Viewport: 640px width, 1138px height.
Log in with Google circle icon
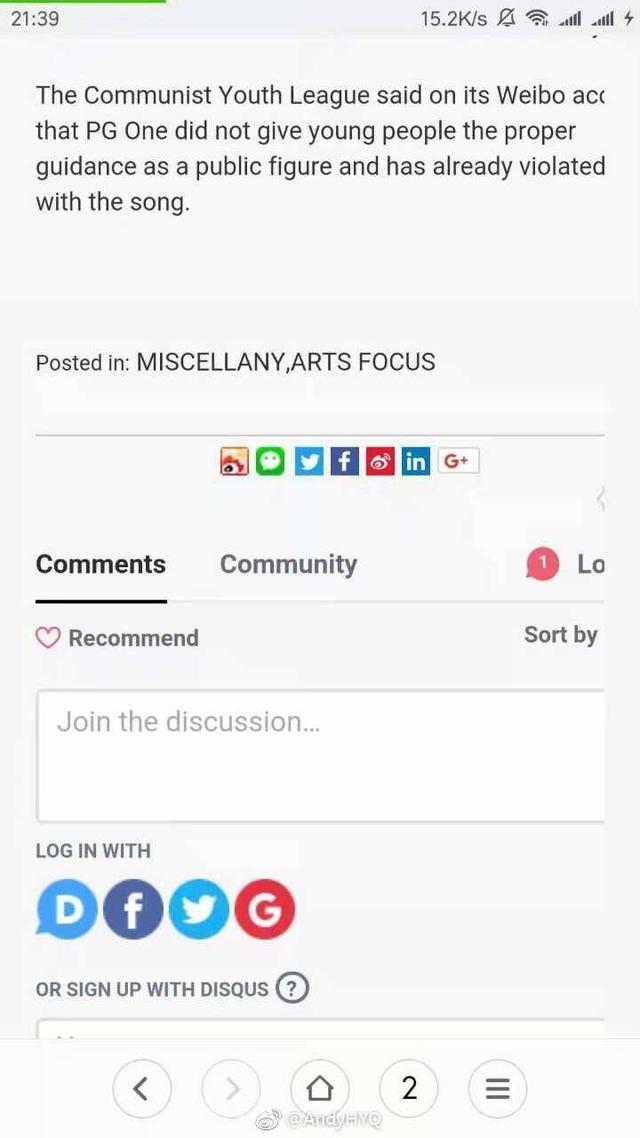[x=264, y=910]
